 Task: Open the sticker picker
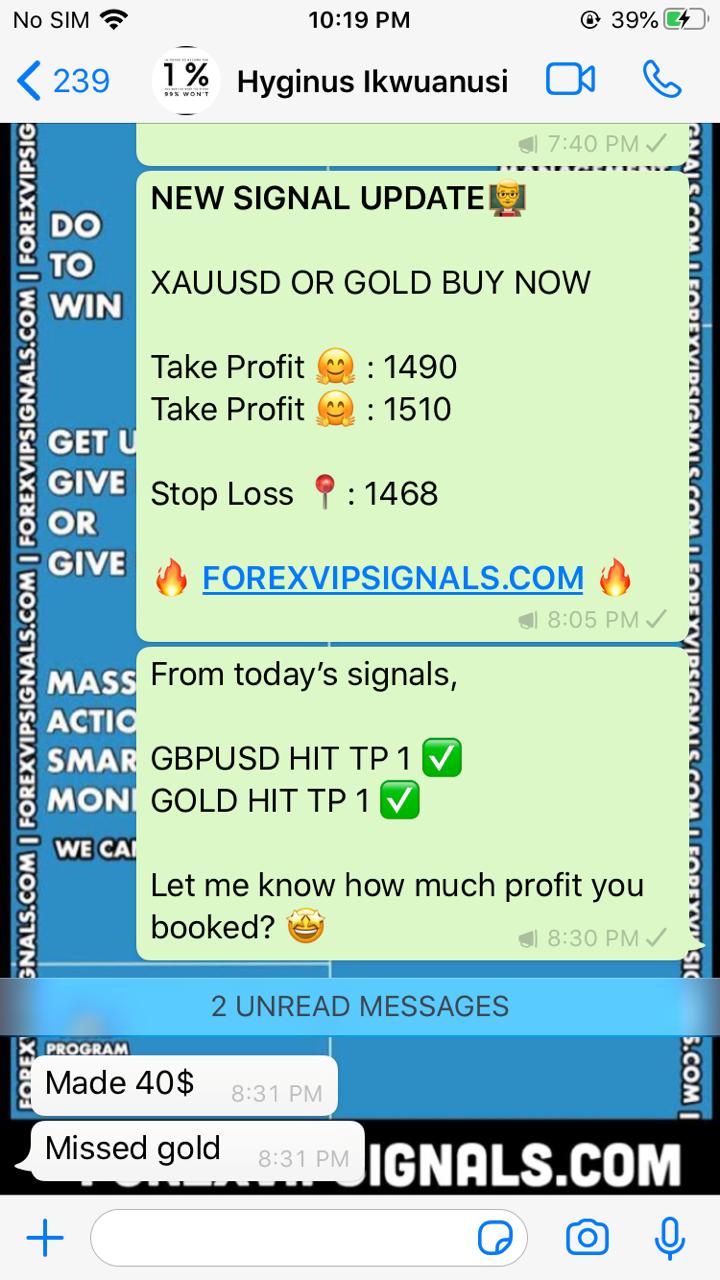495,1239
